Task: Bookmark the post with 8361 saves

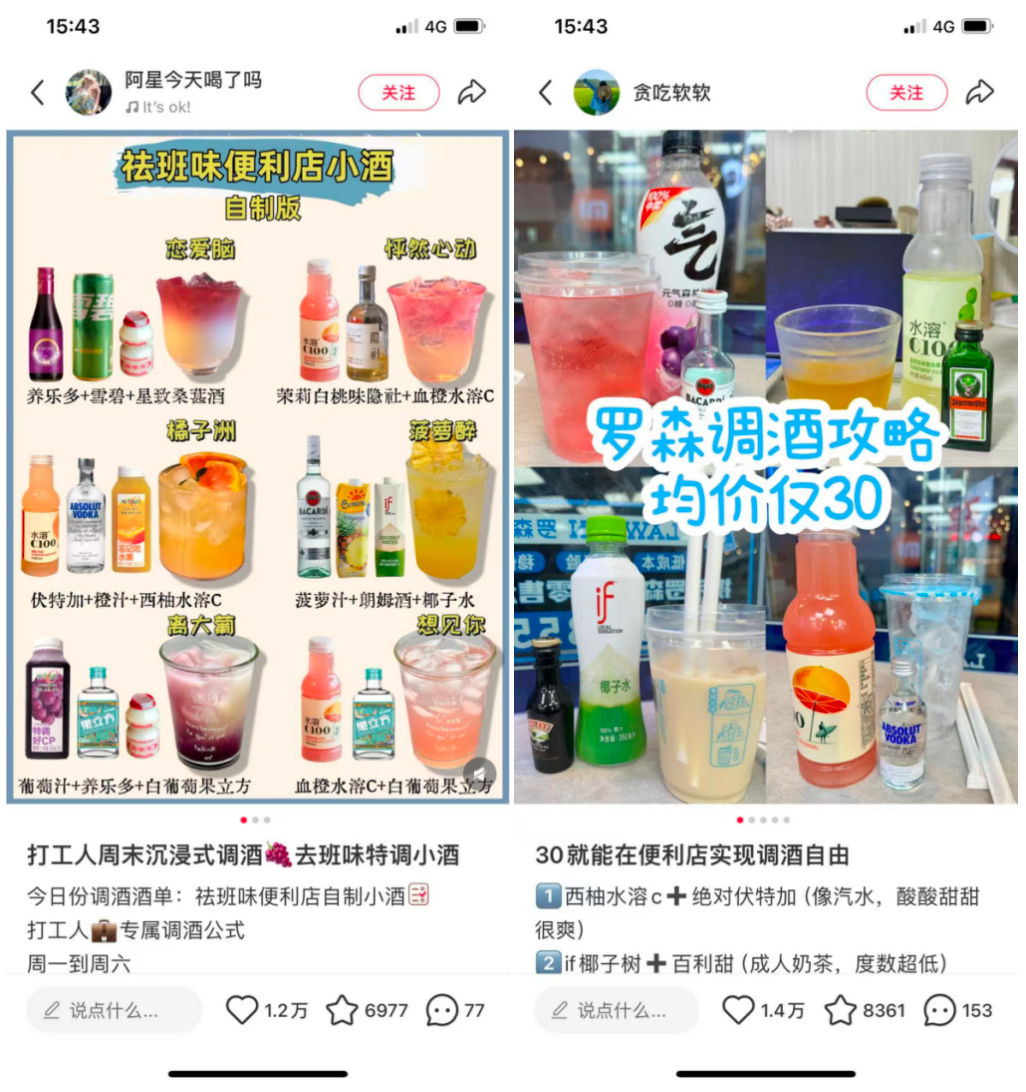Action: pyautogui.click(x=840, y=1010)
